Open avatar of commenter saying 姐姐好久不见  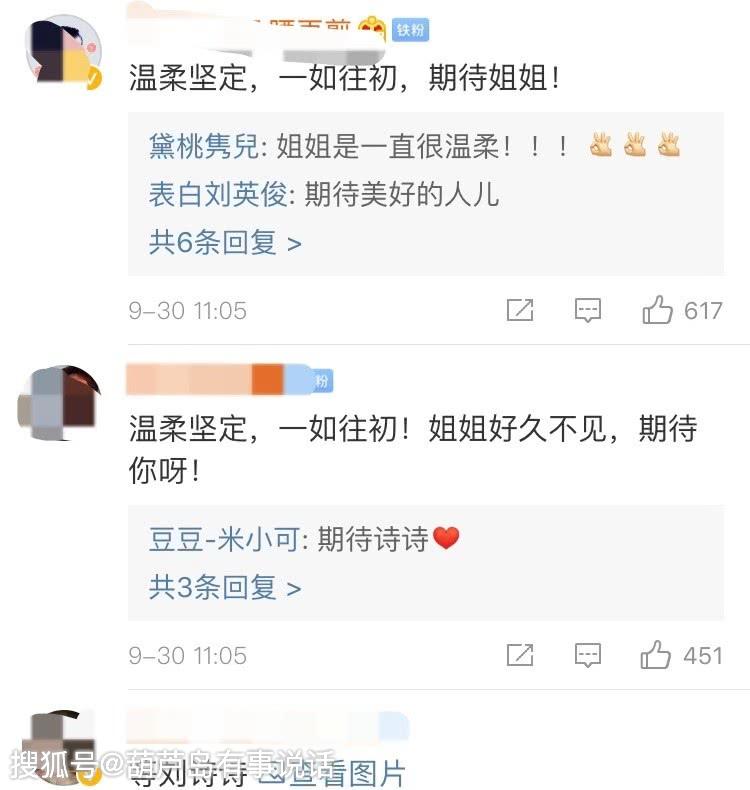[59, 403]
